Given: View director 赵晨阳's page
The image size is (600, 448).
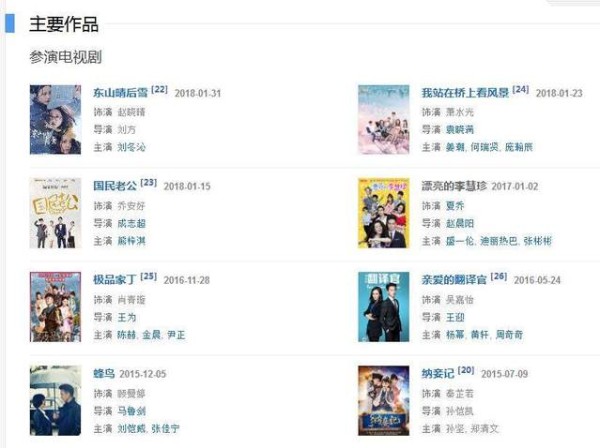Looking at the screenshot, I should [x=460, y=223].
